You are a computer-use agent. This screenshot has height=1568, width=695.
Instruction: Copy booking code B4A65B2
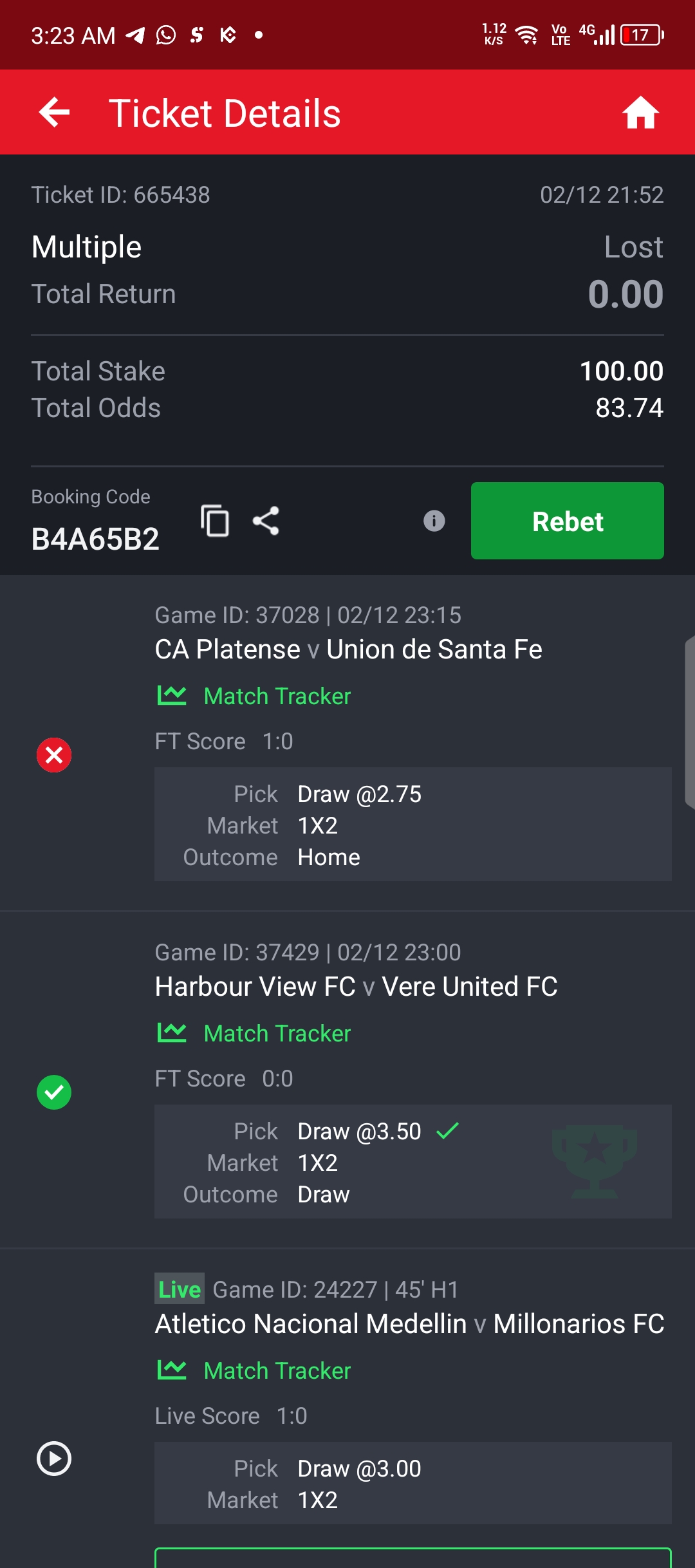215,521
